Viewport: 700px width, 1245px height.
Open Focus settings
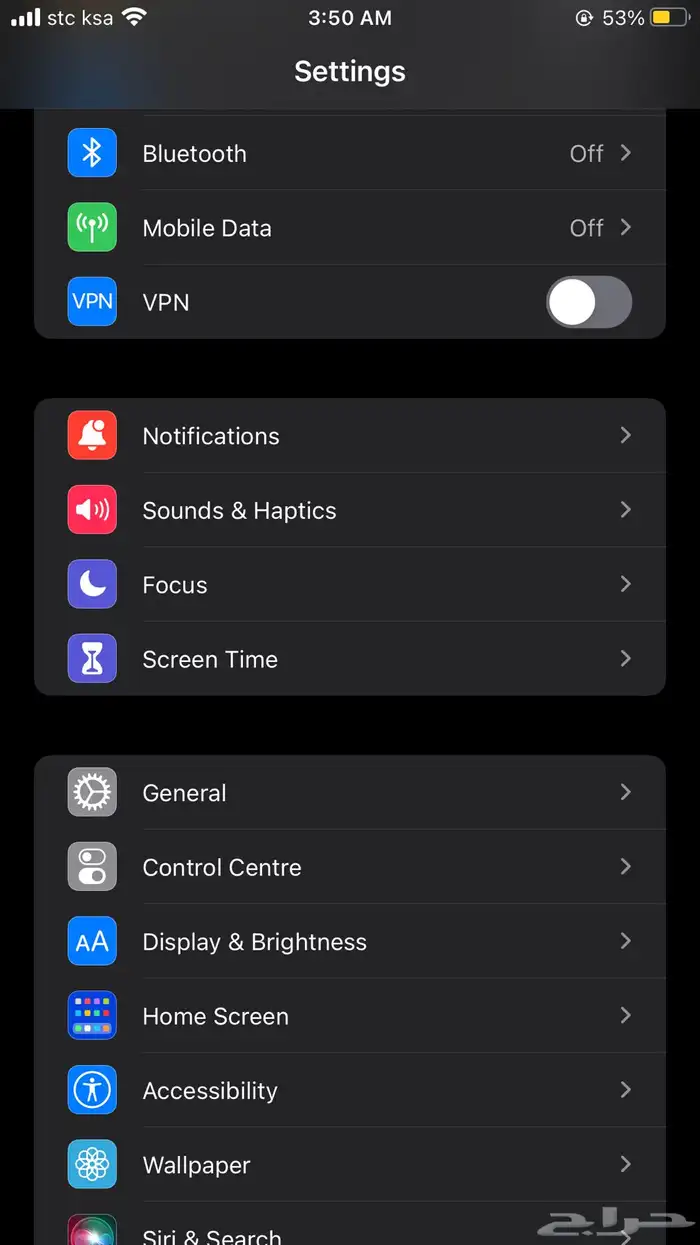pos(350,585)
